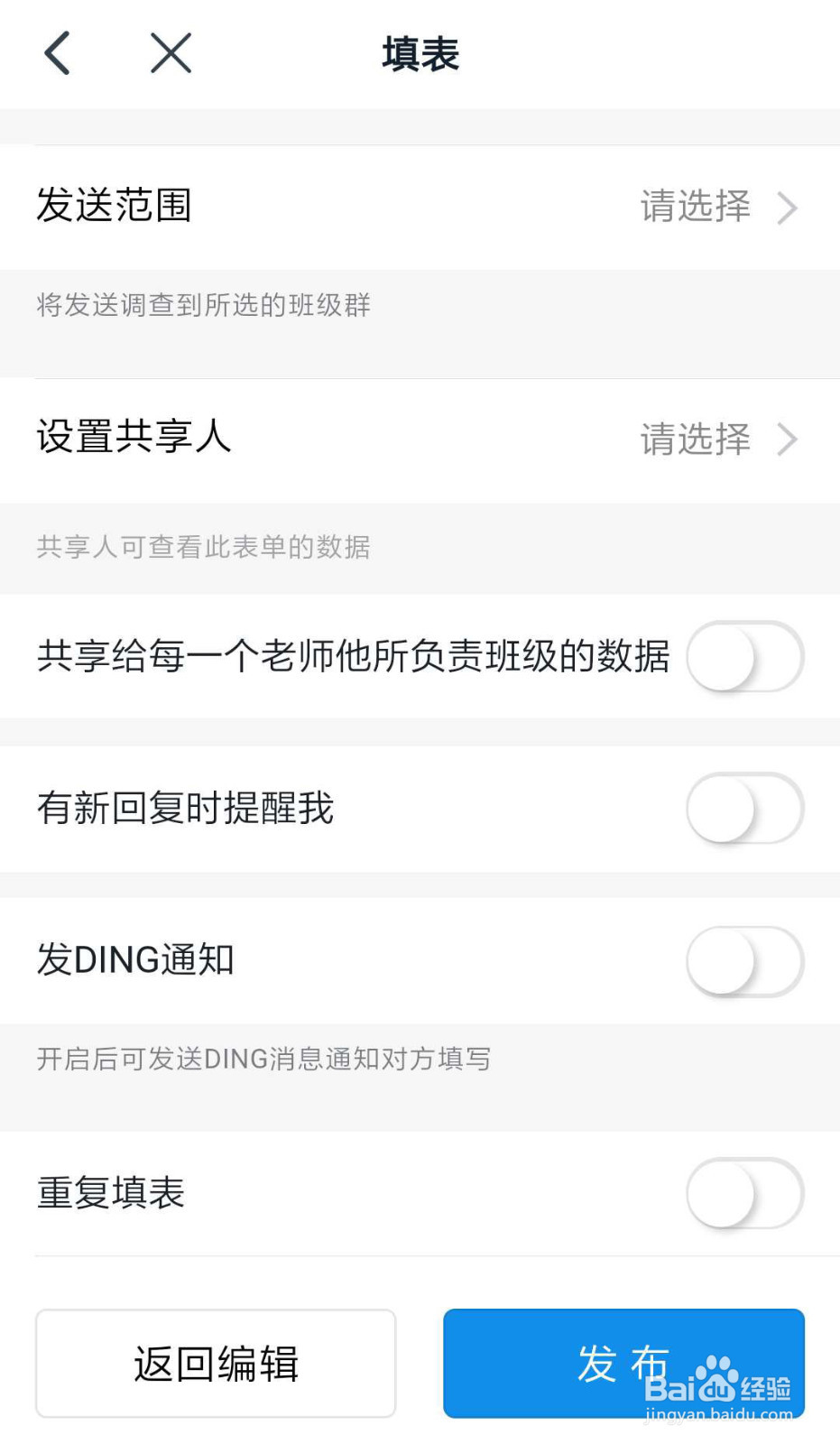Viewport: 840px width, 1444px height.
Task: Tap the 开启后可发送DING消息通知对方填写 hint
Action: click(x=263, y=1059)
